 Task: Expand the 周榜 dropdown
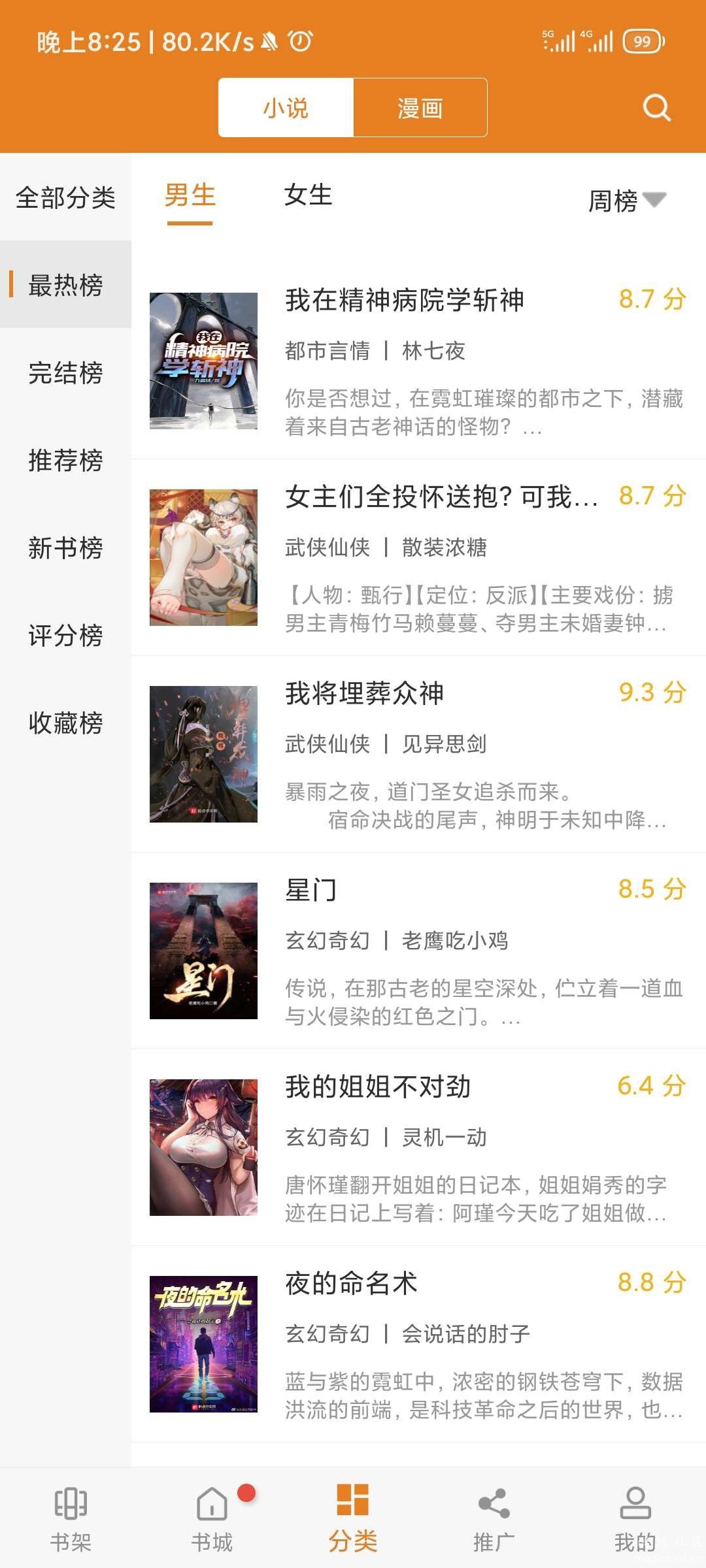pos(626,201)
